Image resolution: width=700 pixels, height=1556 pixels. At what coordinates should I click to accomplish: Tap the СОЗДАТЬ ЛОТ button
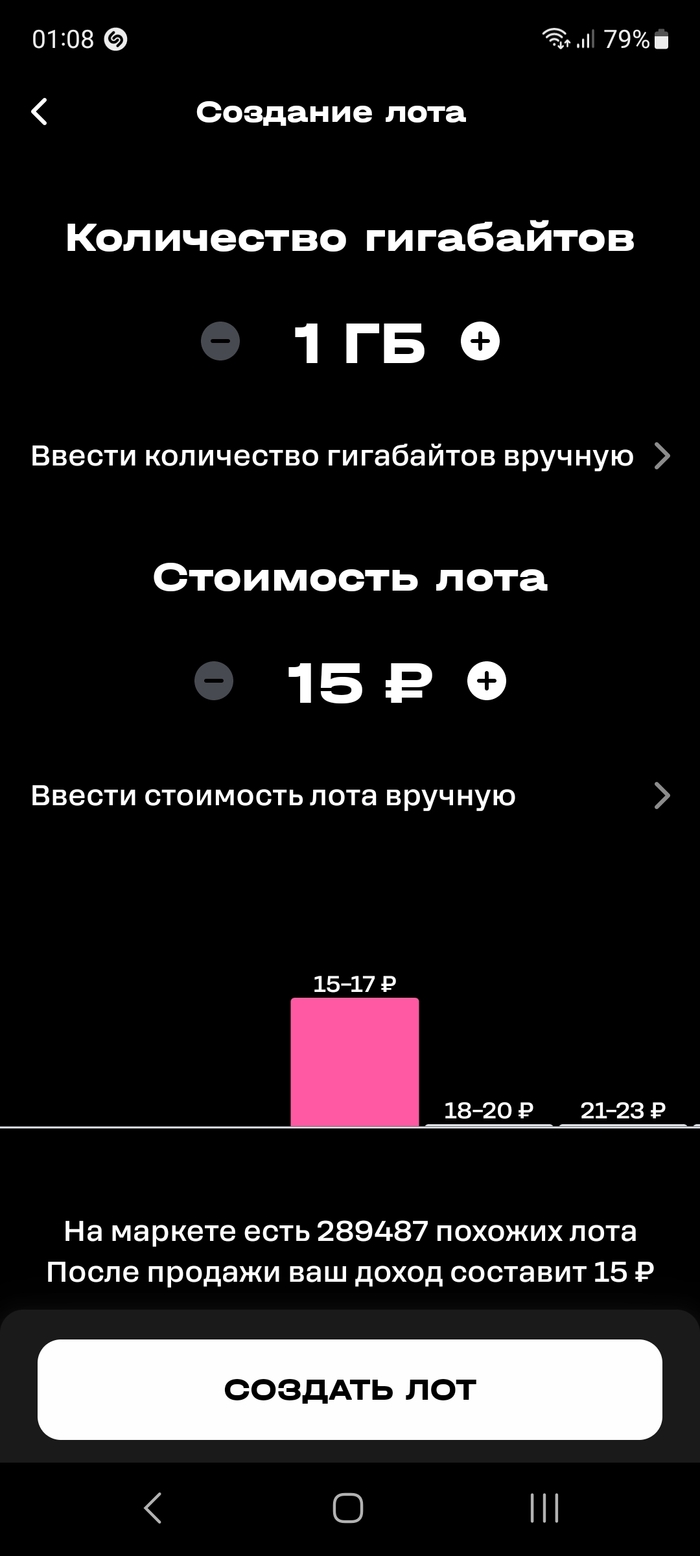point(350,1389)
